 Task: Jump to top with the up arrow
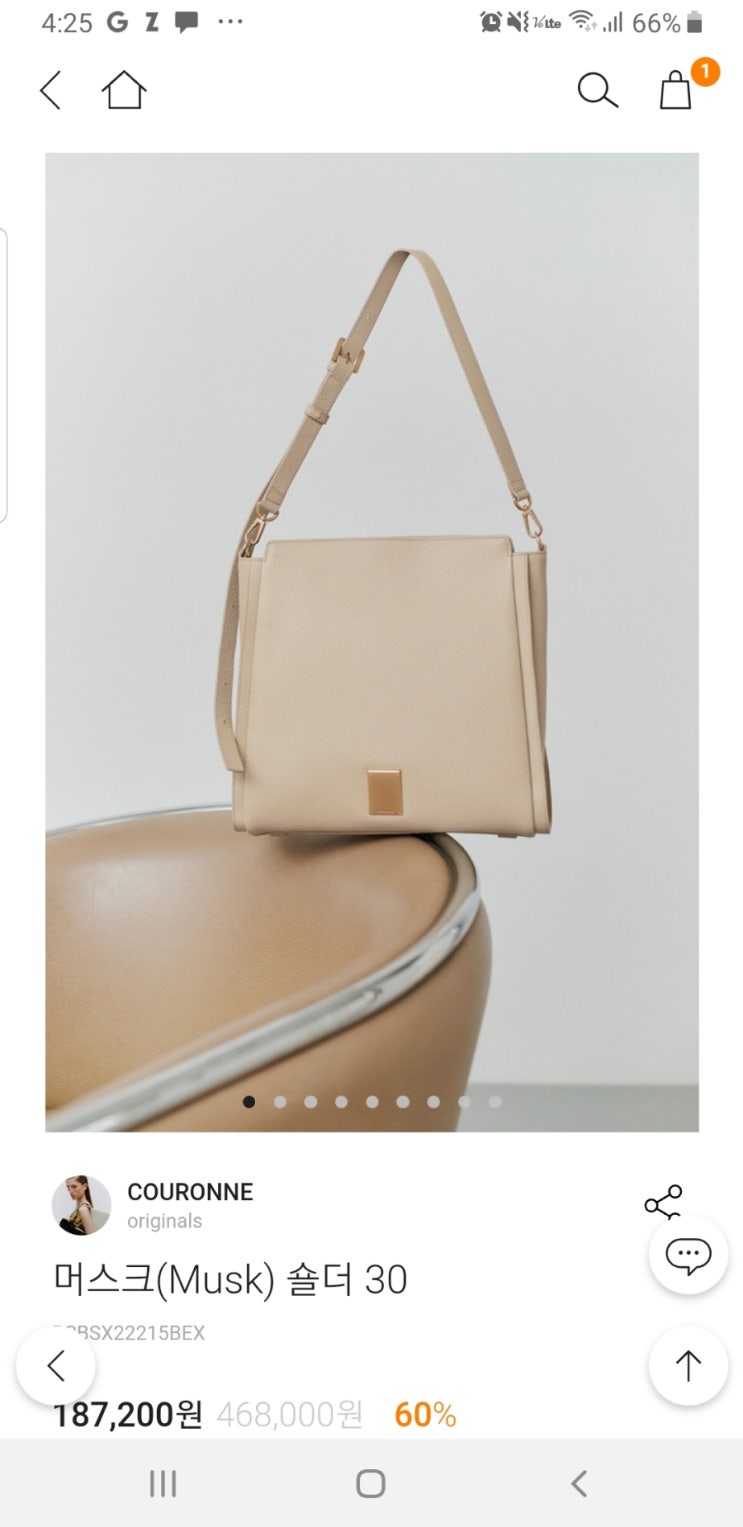pyautogui.click(x=688, y=1366)
